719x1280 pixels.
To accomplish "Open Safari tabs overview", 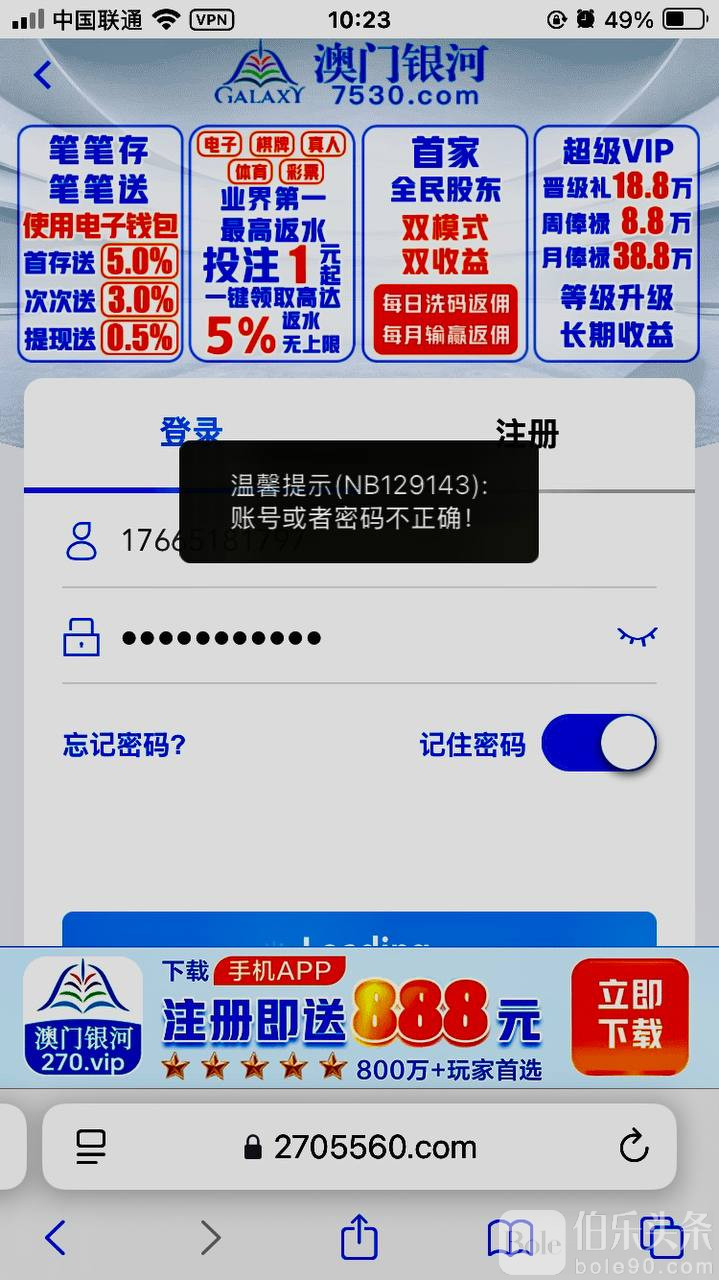I will 660,1238.
